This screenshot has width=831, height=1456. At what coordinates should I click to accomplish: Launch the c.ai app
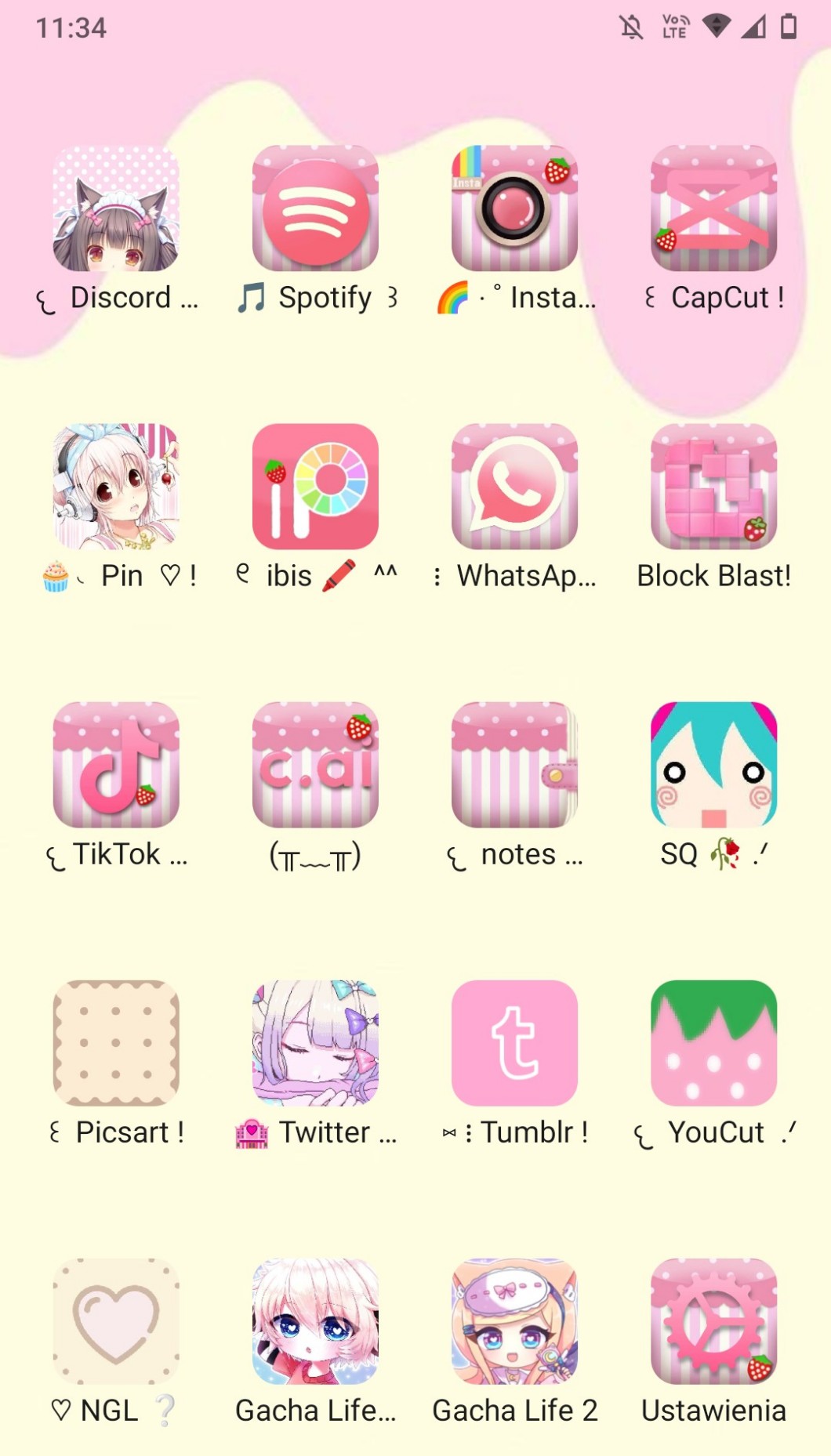pyautogui.click(x=315, y=765)
